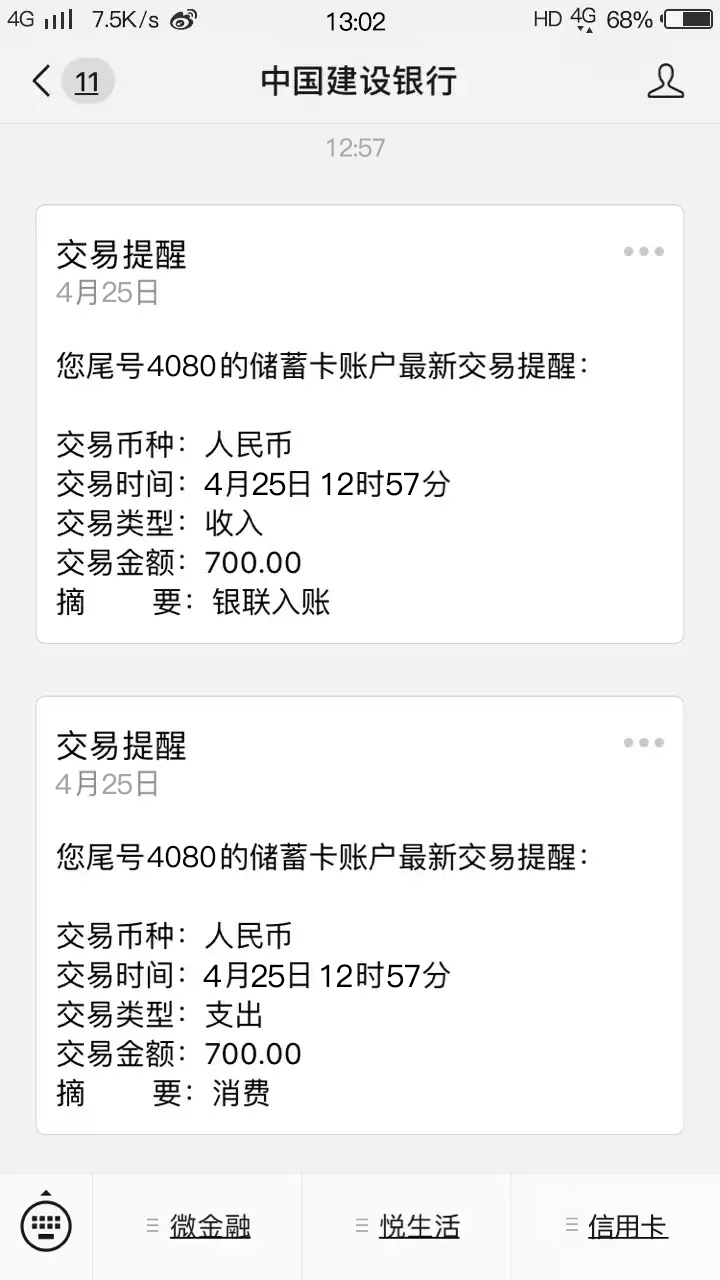Open the 微金融 menu
720x1280 pixels.
point(197,1226)
